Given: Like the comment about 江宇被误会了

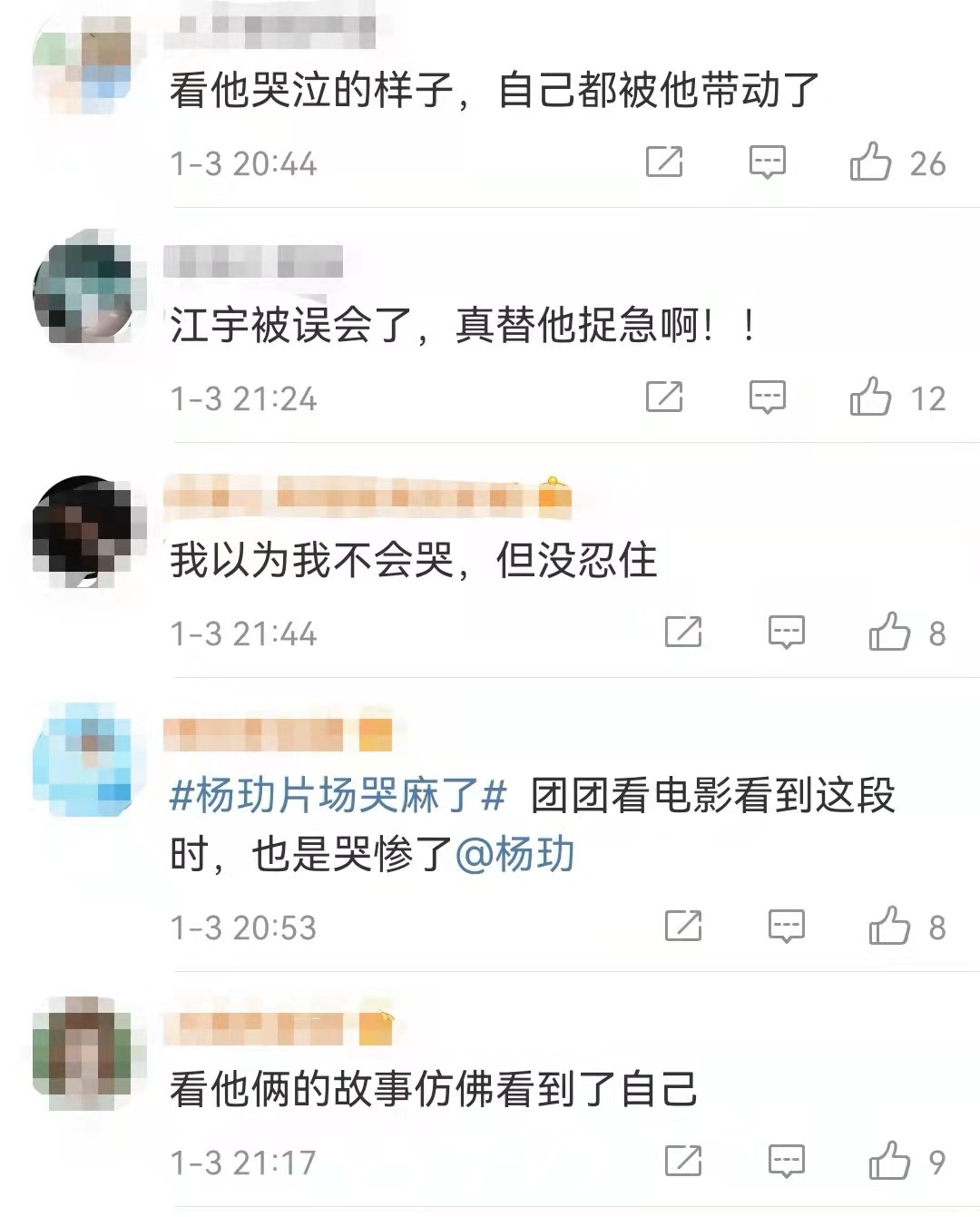Looking at the screenshot, I should pos(871,397).
